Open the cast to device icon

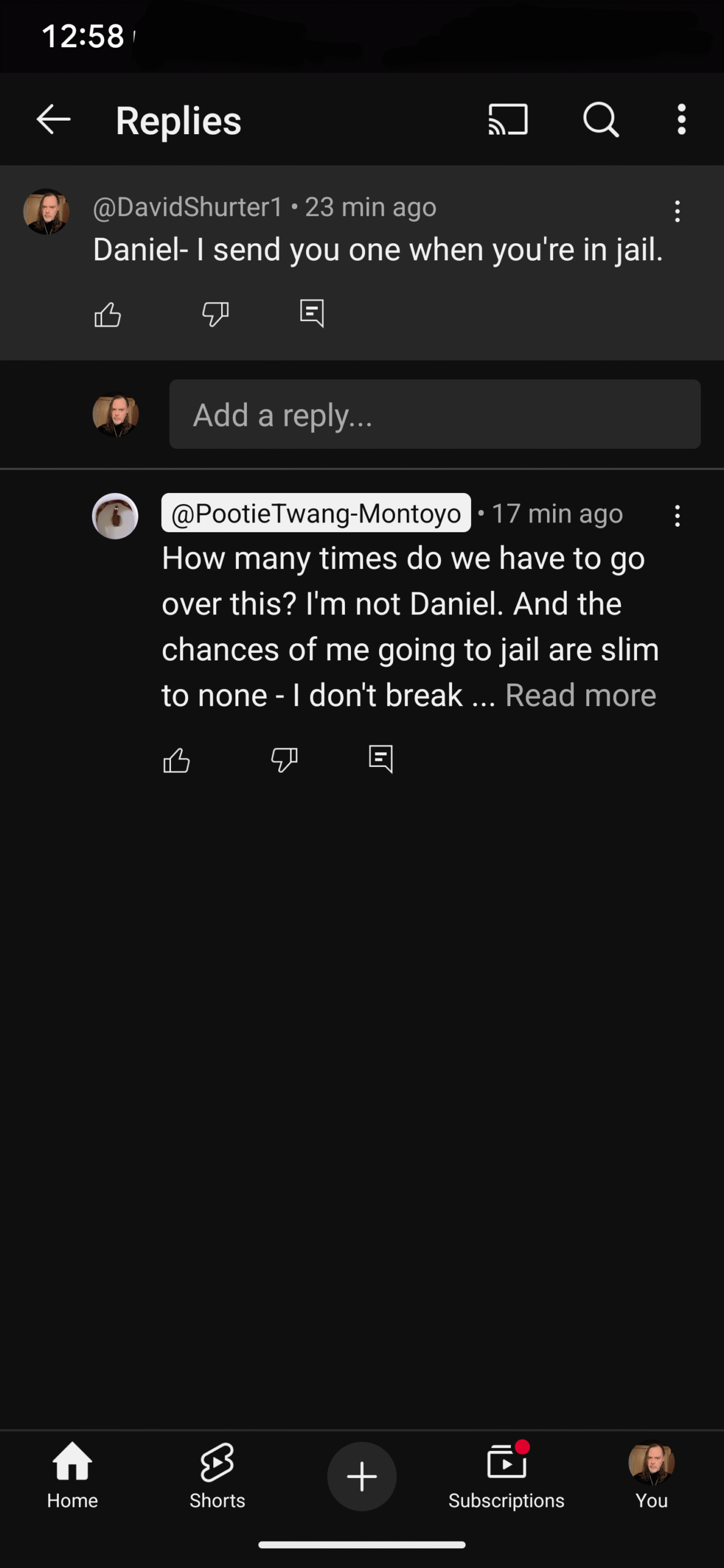coord(508,119)
